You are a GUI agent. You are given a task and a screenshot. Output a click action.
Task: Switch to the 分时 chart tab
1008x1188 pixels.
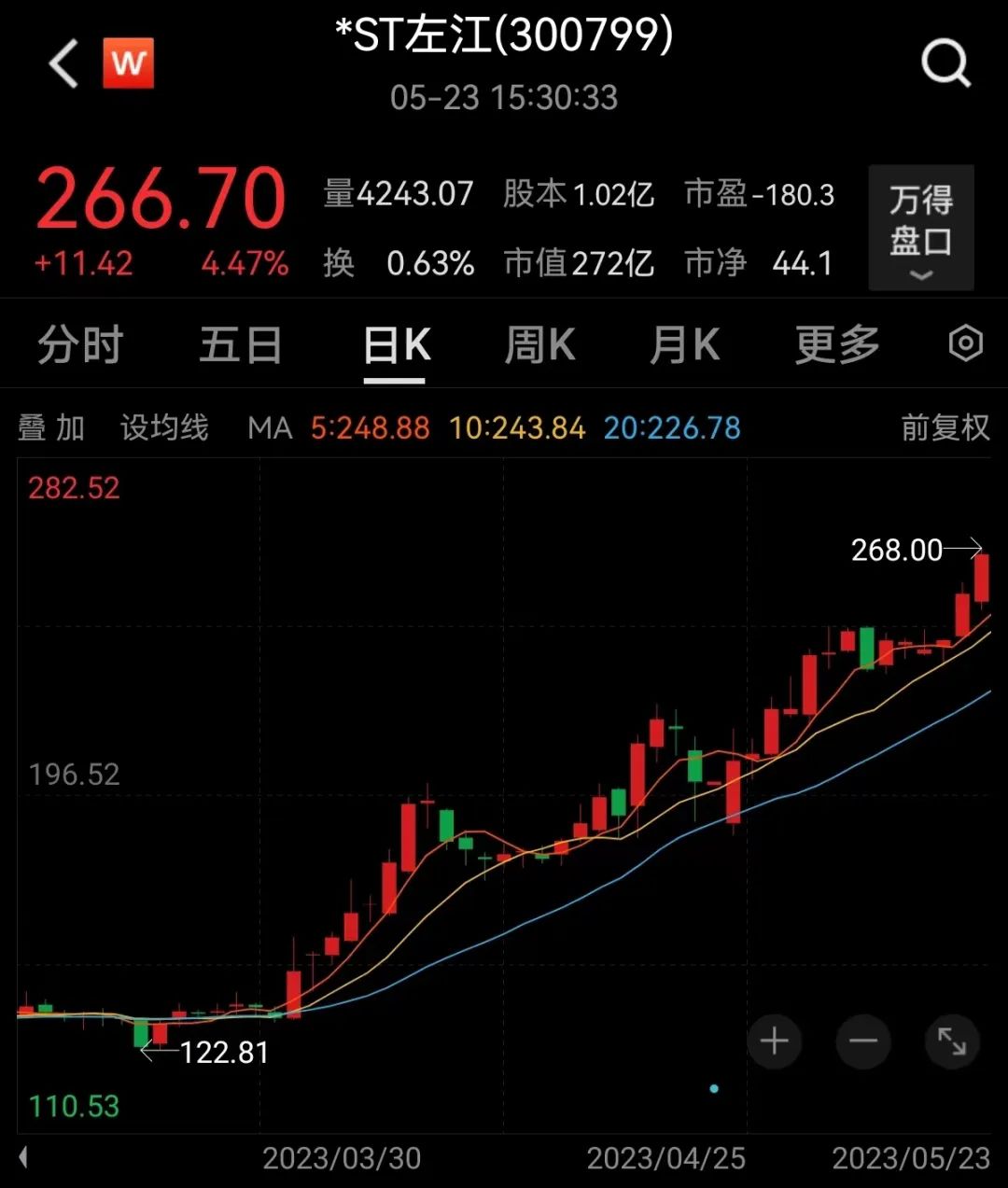pos(80,345)
